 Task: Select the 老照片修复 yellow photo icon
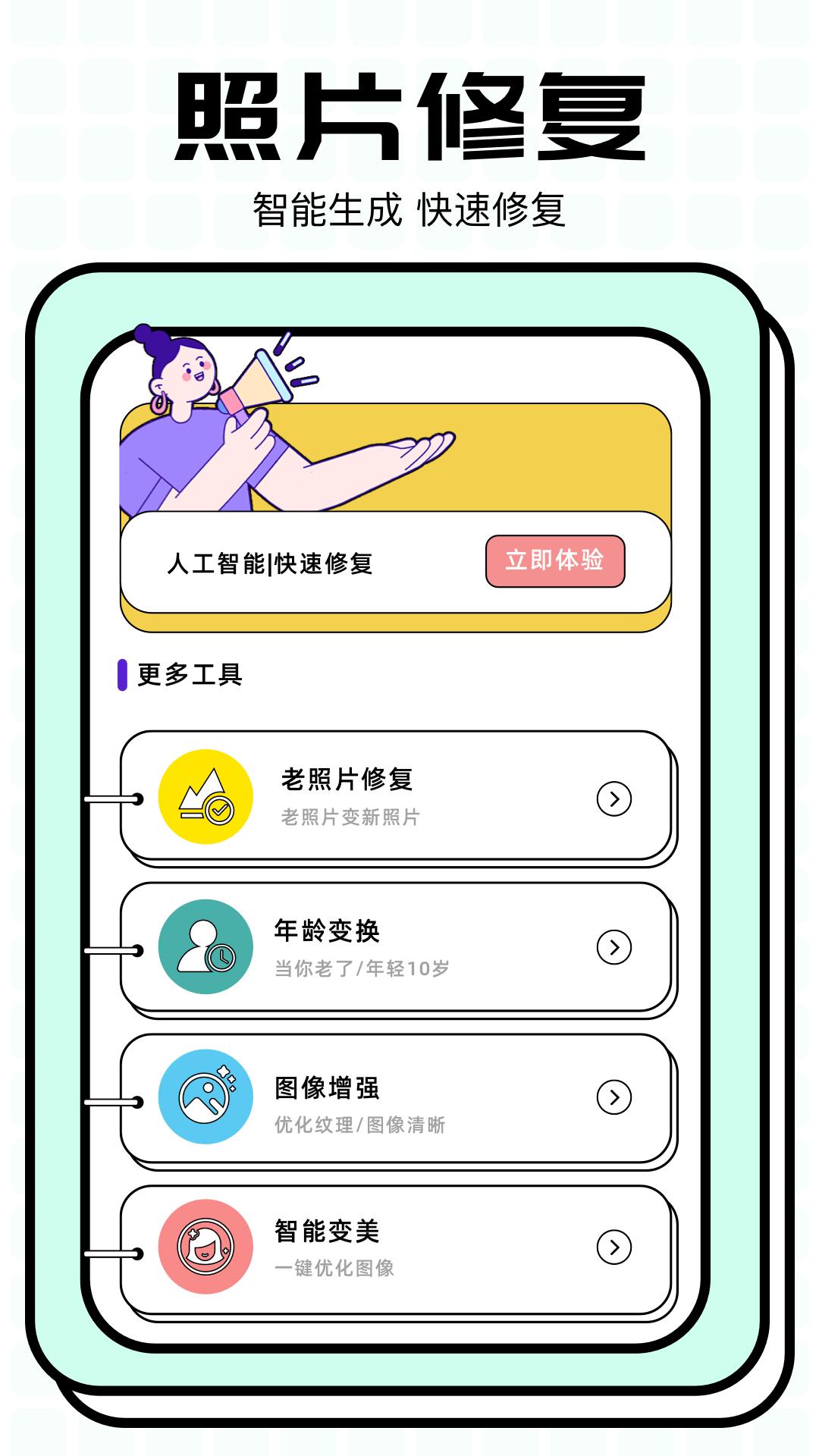[203, 799]
